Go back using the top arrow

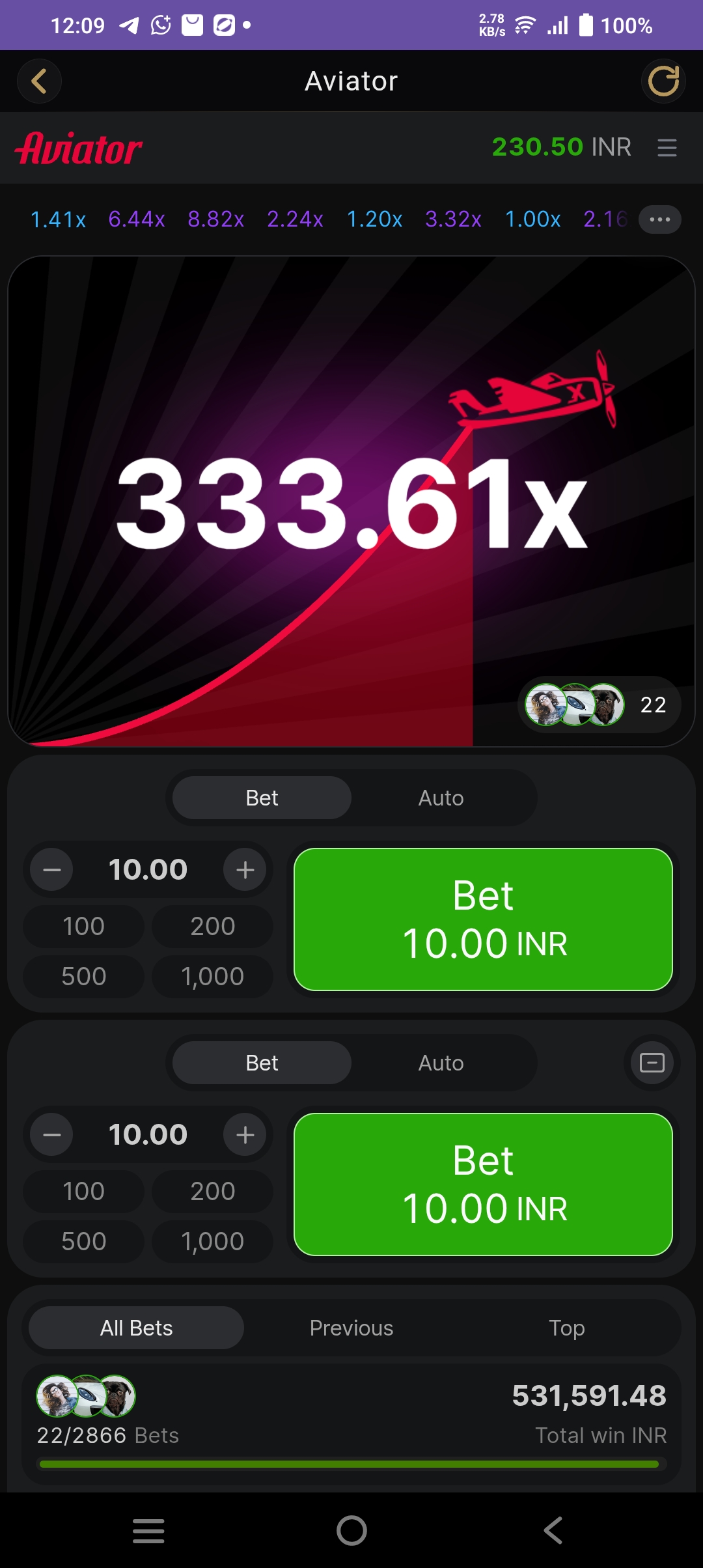click(39, 81)
